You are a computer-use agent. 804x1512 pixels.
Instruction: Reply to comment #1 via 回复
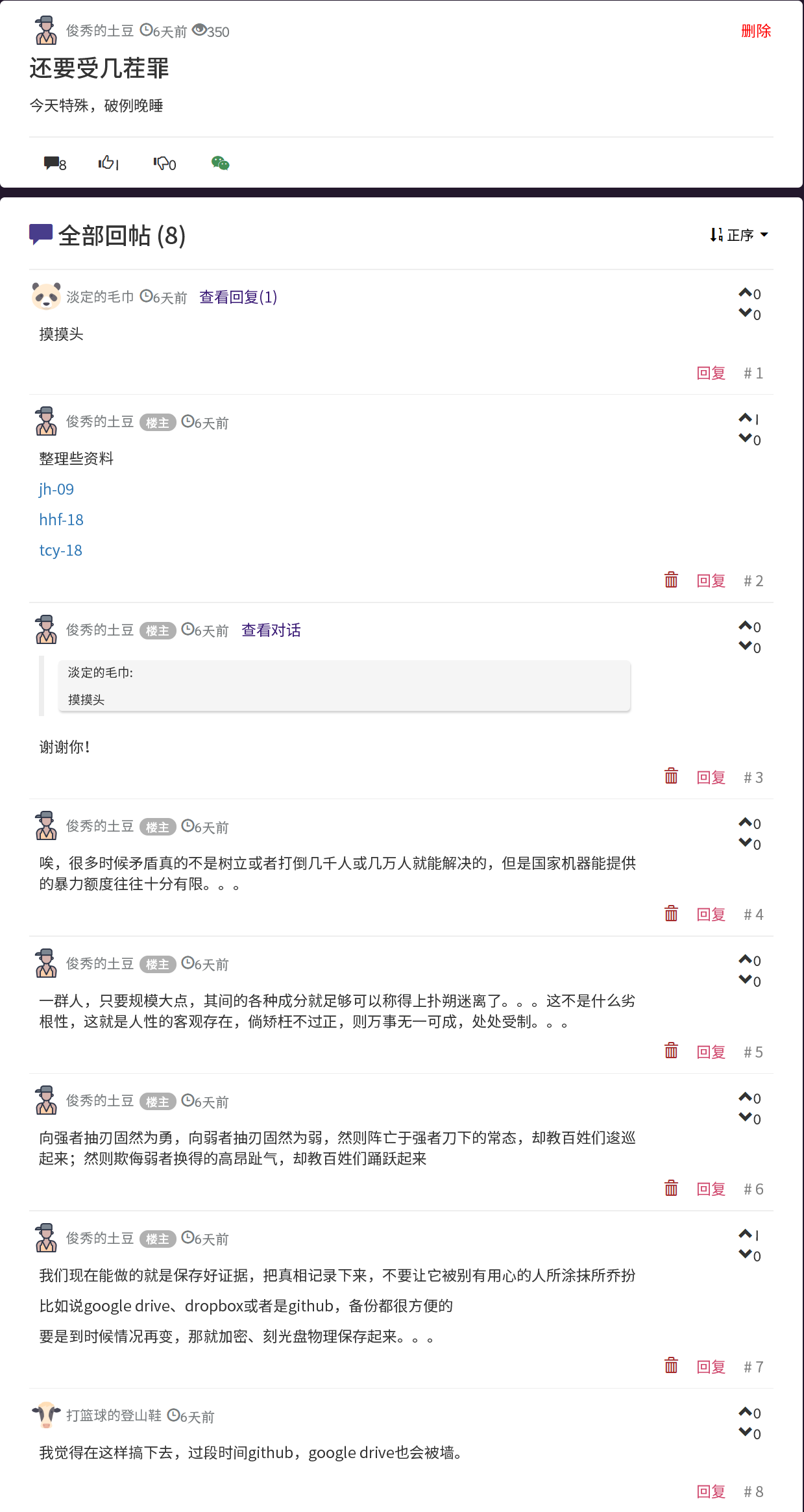(x=710, y=373)
